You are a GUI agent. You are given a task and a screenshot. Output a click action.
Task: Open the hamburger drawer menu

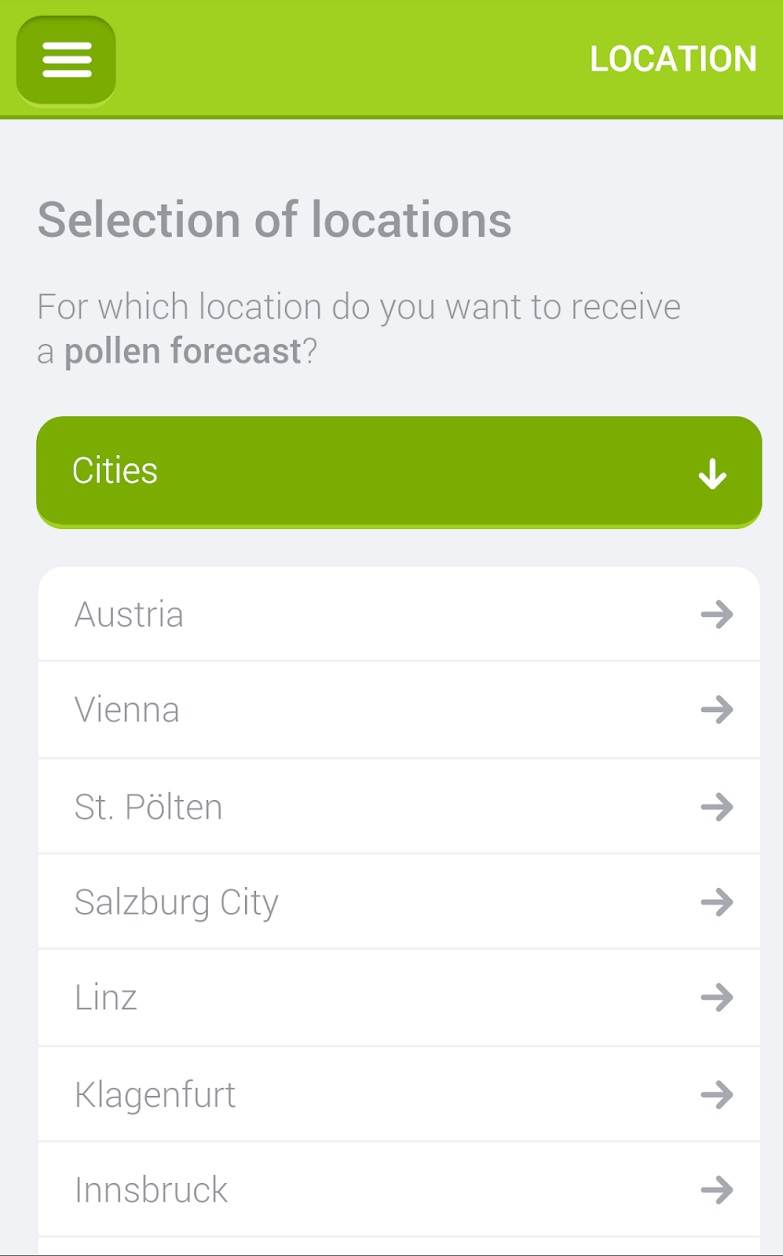pyautogui.click(x=66, y=60)
